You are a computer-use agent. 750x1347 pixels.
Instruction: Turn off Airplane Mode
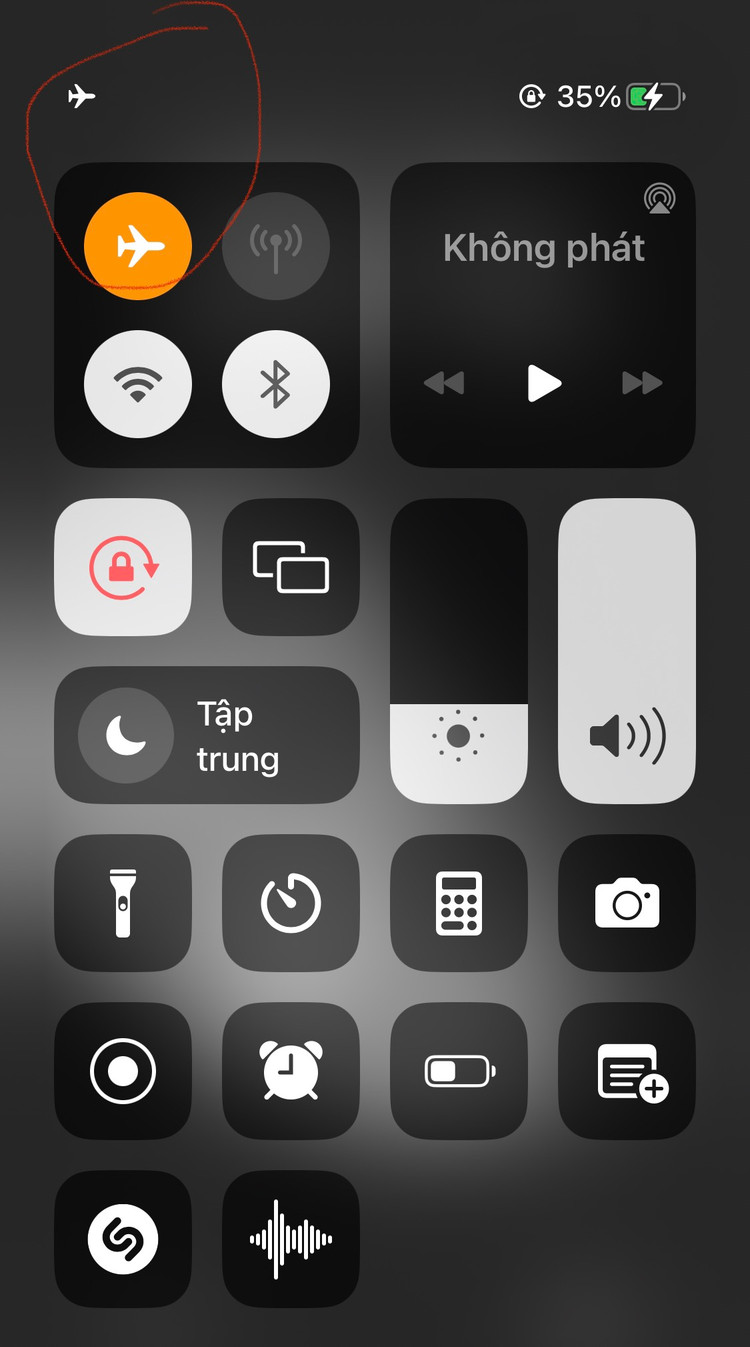(x=138, y=246)
